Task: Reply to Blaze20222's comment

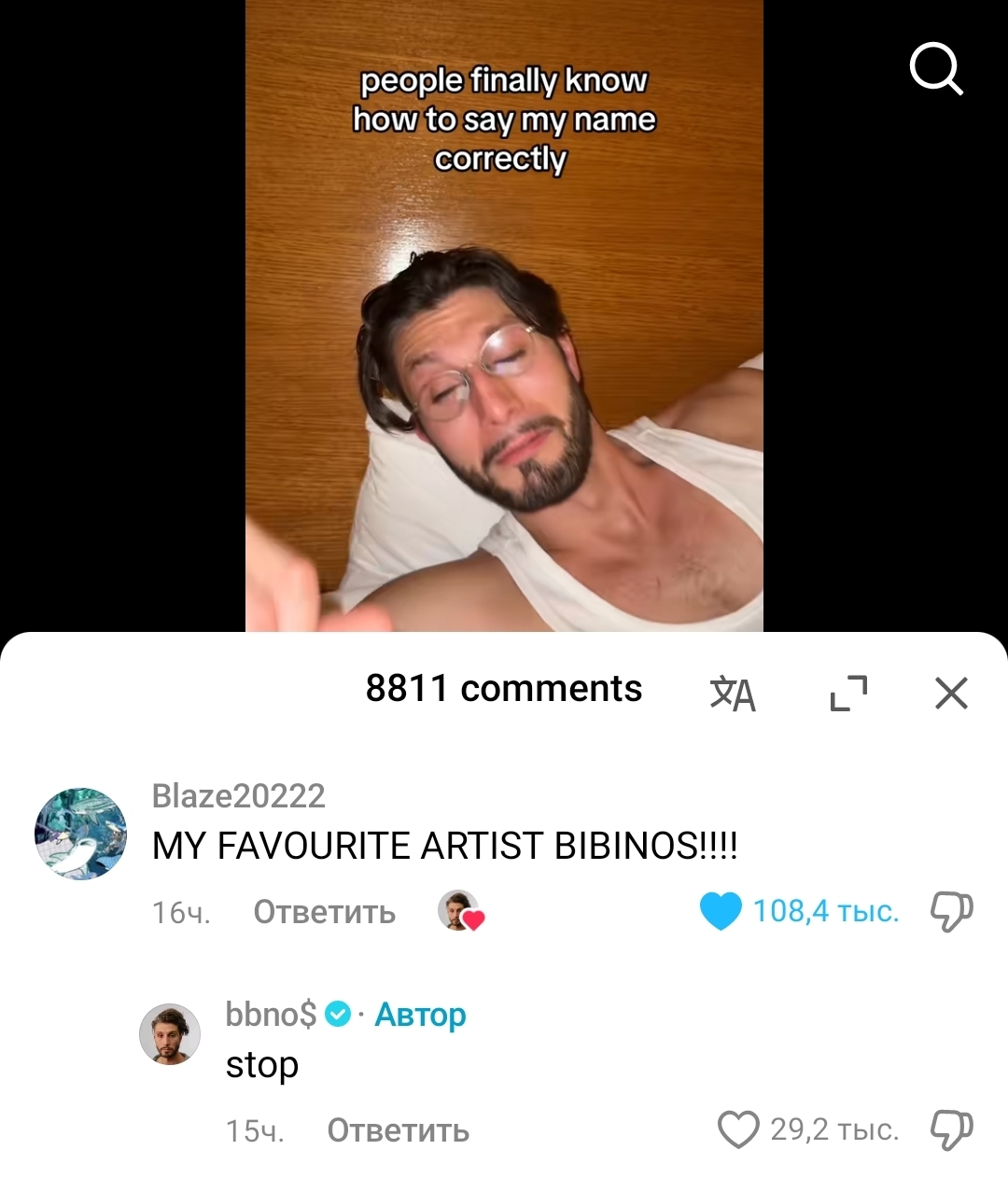Action: pyautogui.click(x=324, y=912)
